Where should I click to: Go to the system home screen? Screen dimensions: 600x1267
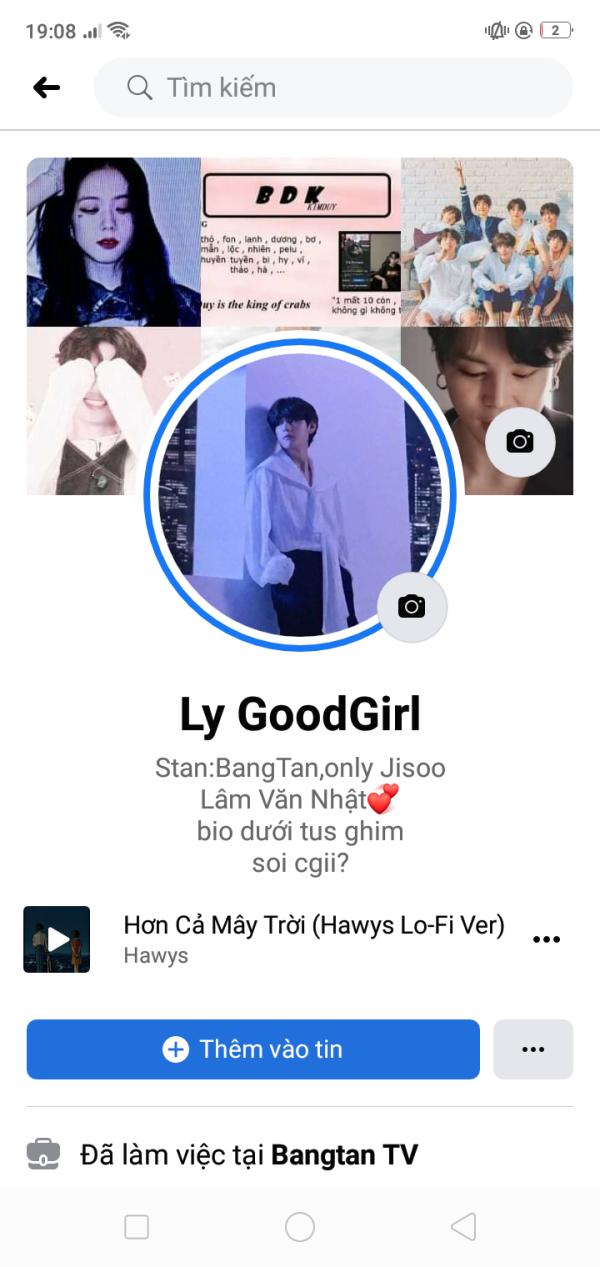[300, 1227]
